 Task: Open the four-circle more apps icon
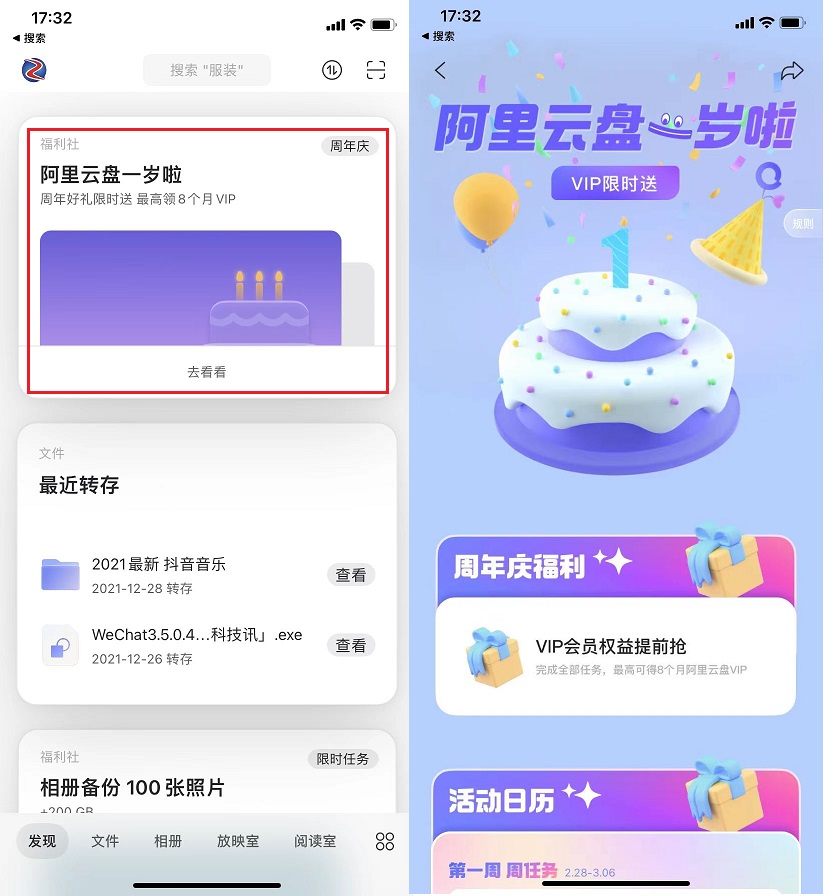pos(385,842)
